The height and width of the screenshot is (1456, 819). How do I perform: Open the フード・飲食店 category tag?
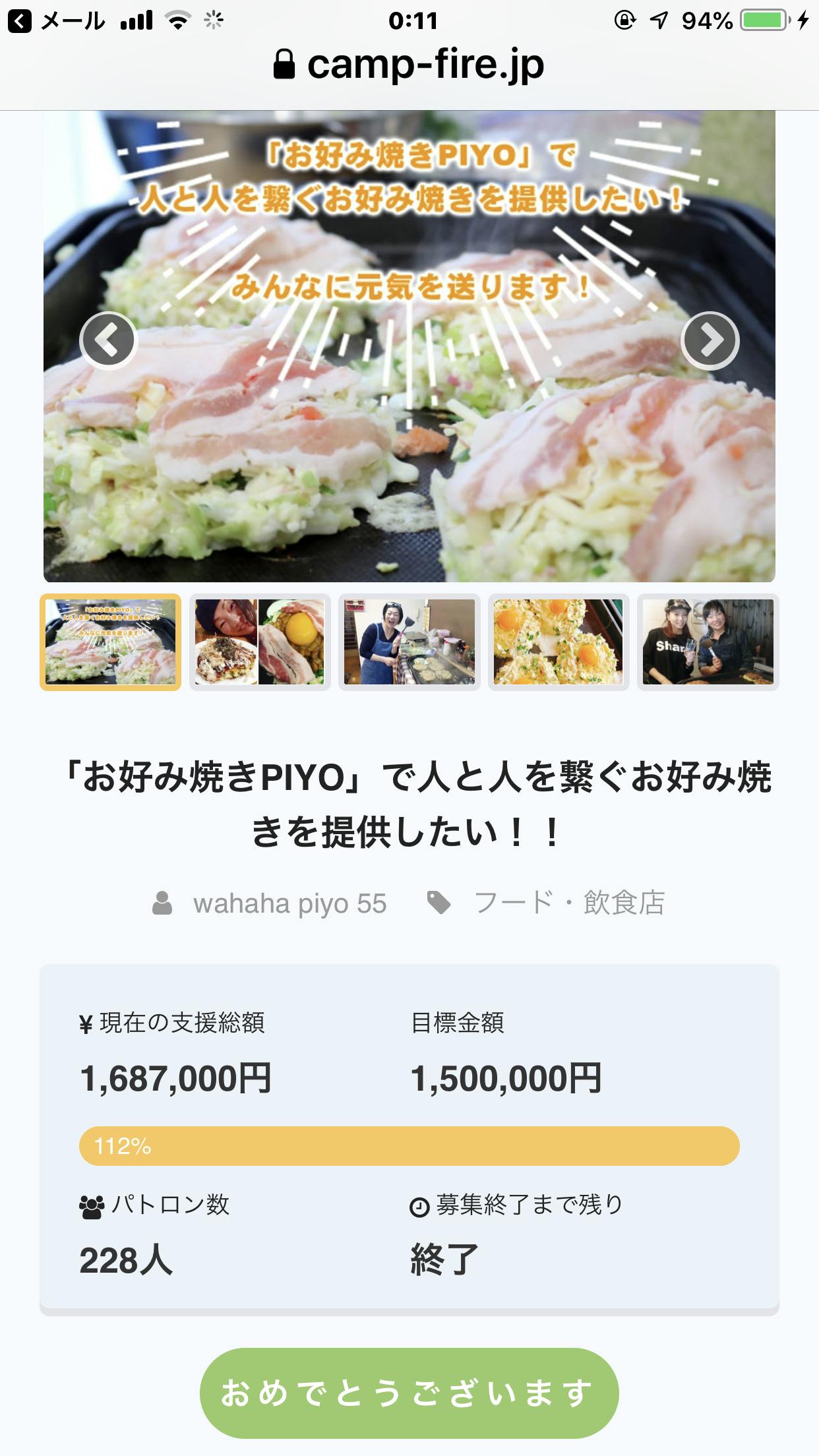(x=568, y=903)
